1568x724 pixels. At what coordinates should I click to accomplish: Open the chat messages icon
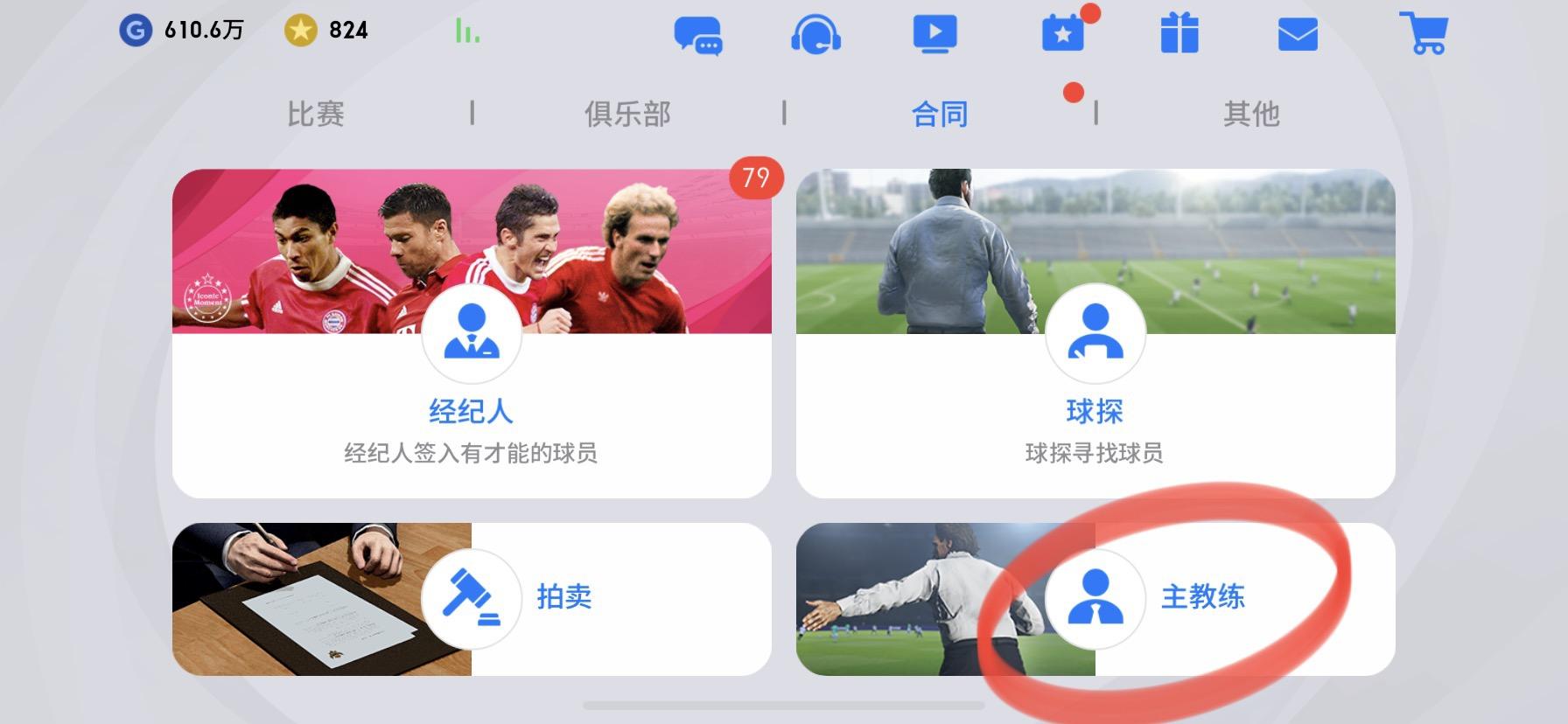click(697, 36)
